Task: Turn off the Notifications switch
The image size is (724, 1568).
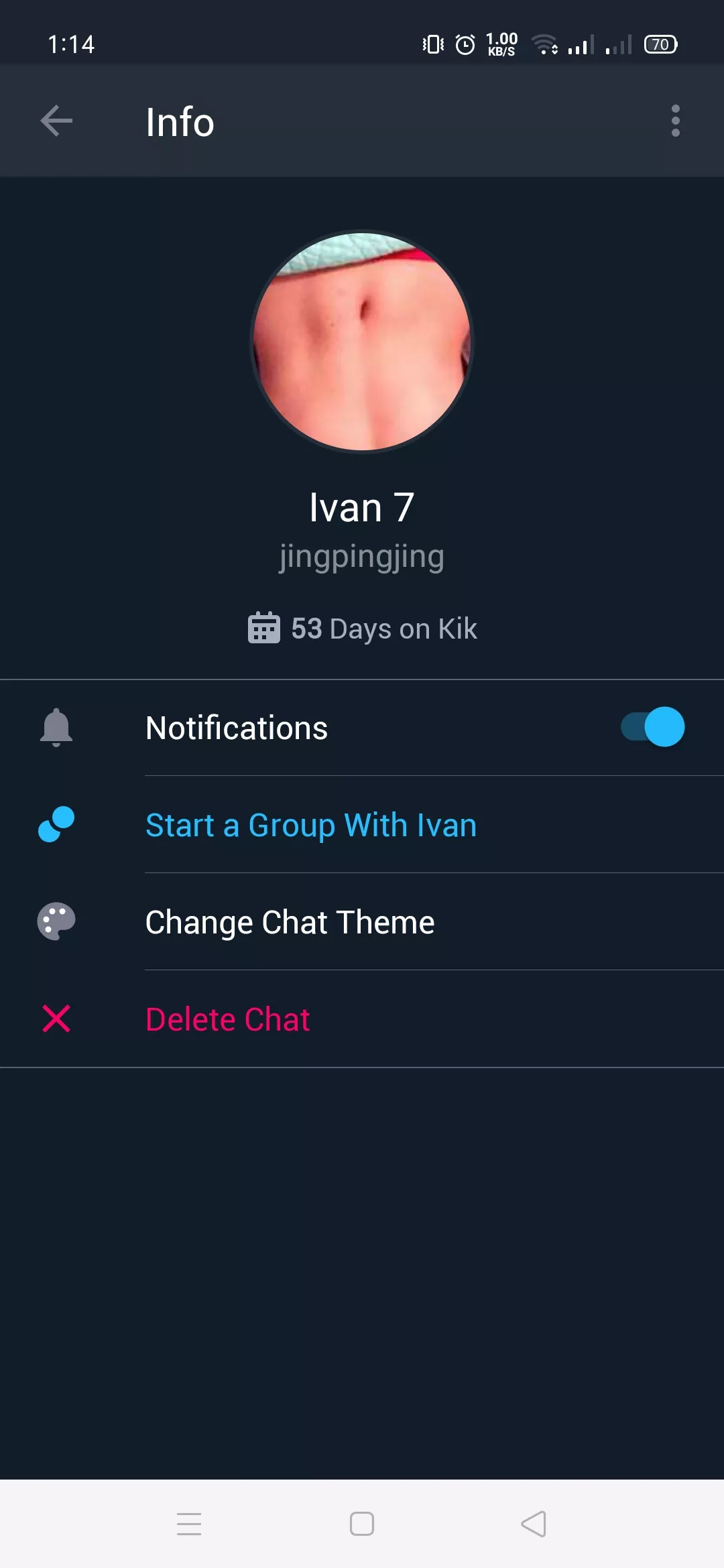Action: [x=653, y=727]
